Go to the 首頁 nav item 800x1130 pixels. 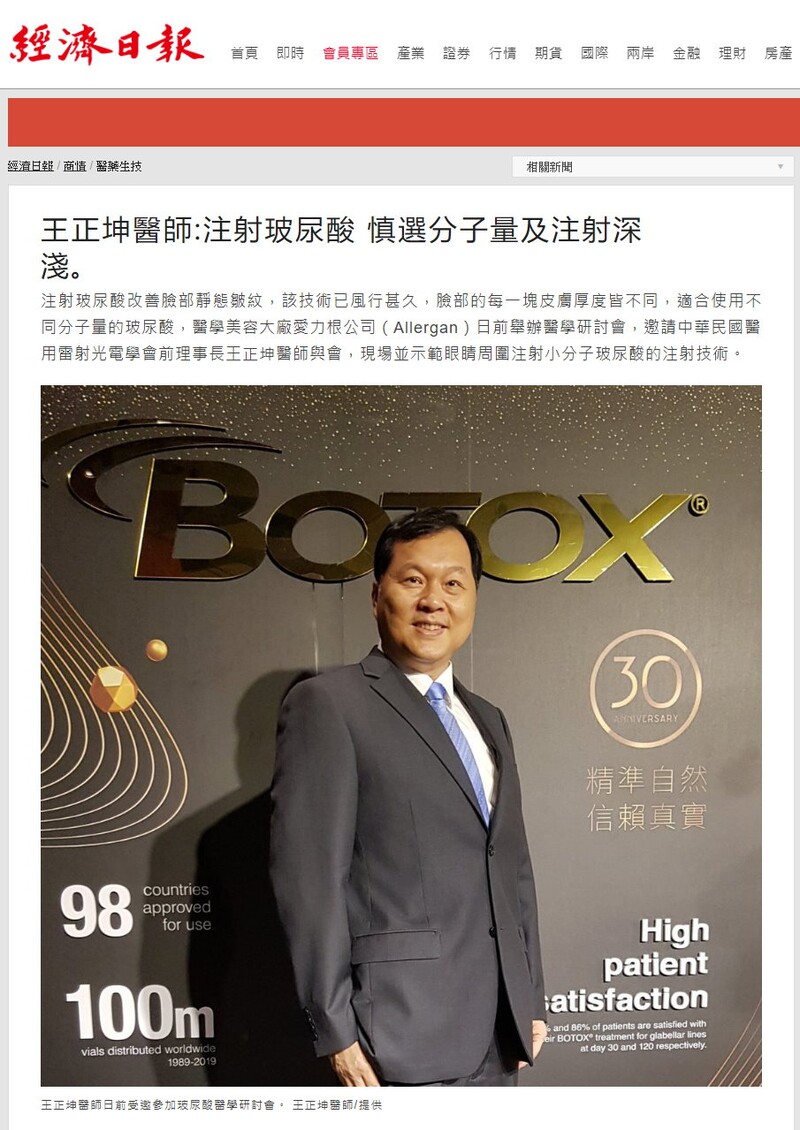(x=244, y=53)
